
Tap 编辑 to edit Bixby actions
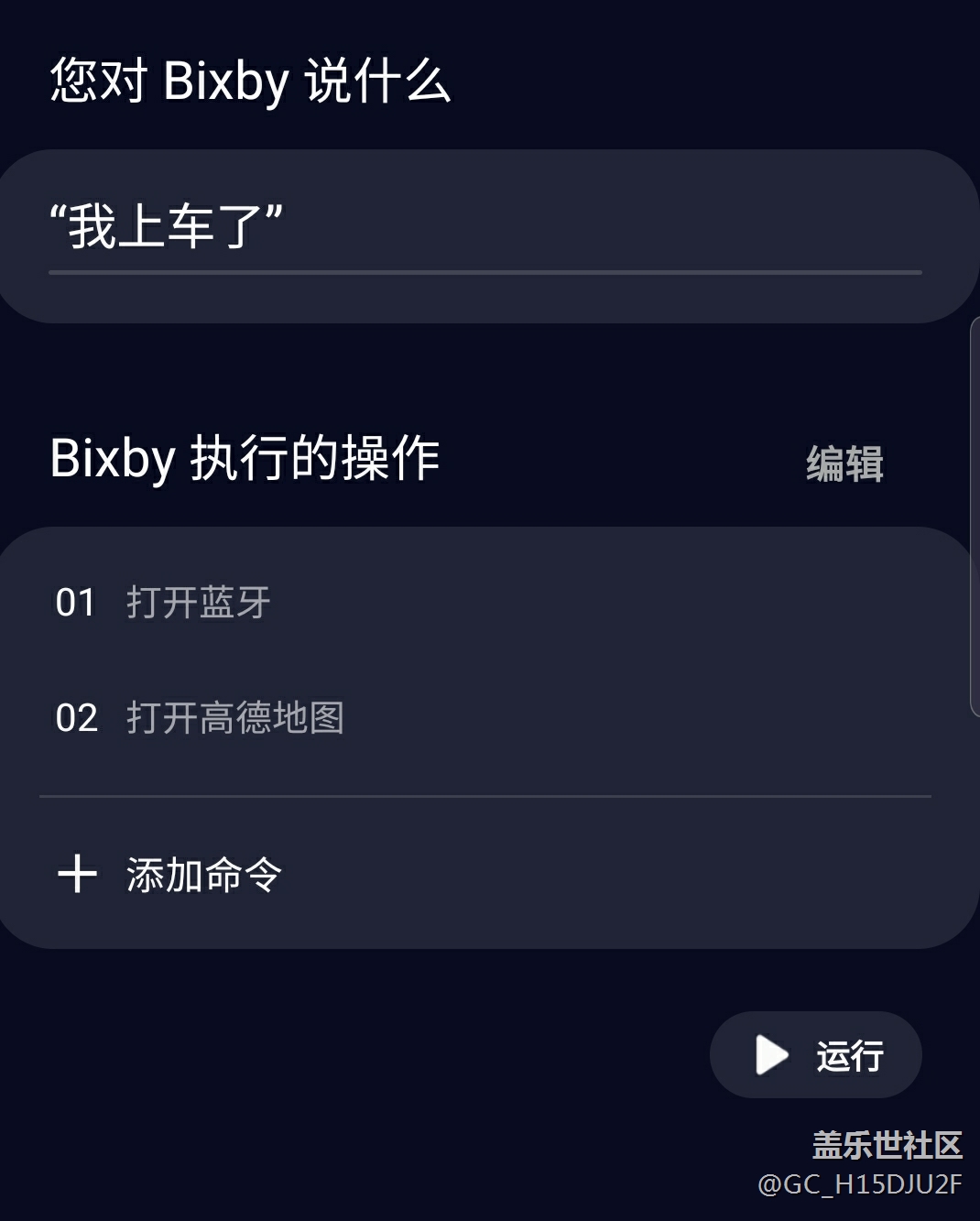tap(844, 463)
